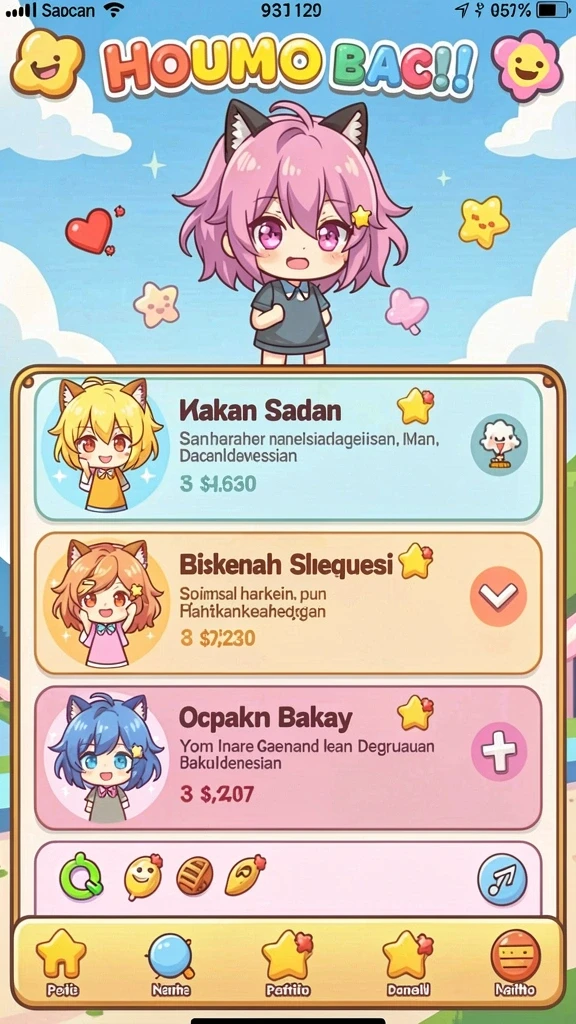Image resolution: width=576 pixels, height=1024 pixels.
Task: Open the Pelie home tab
Action: click(x=62, y=961)
